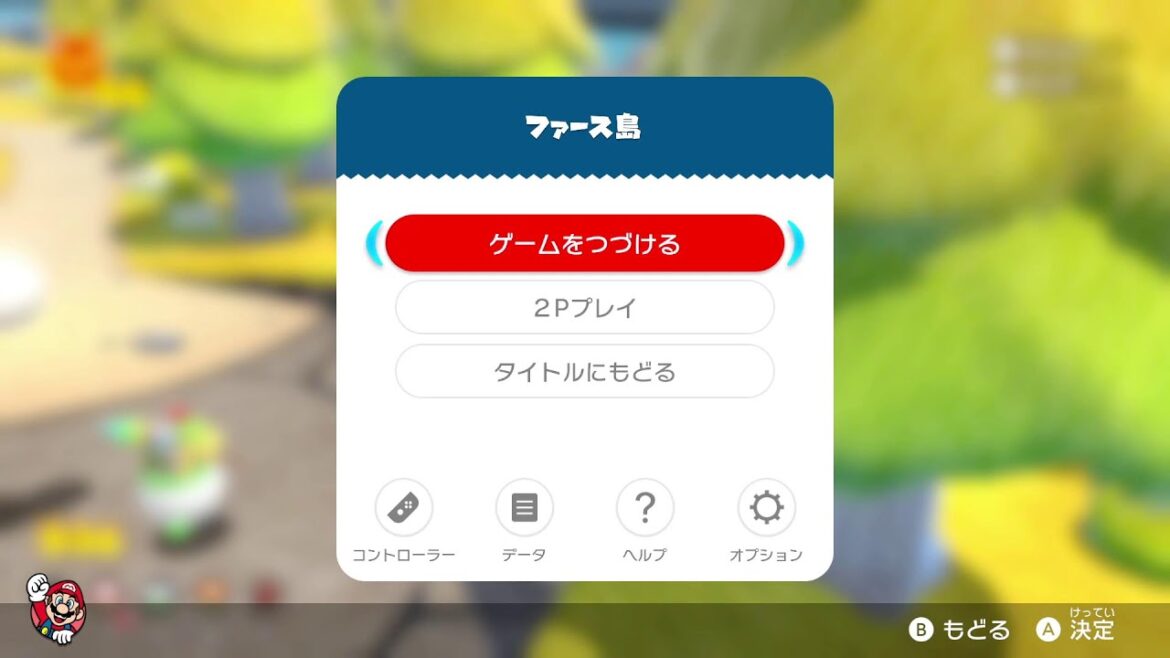The height and width of the screenshot is (658, 1170).
Task: Open the データ icon
Action: 524,508
